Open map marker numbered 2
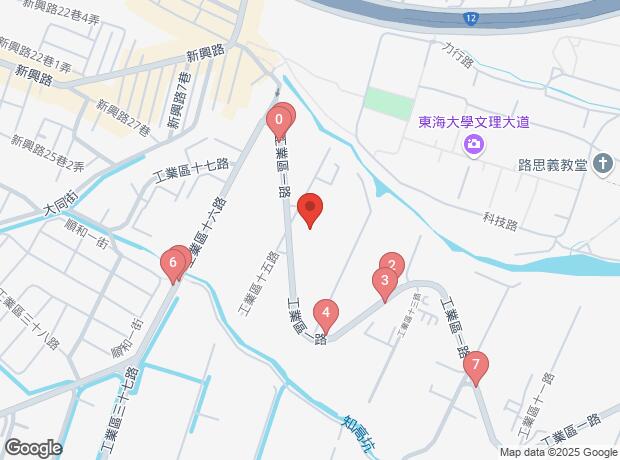Image resolution: width=620 pixels, height=460 pixels. 392,266
